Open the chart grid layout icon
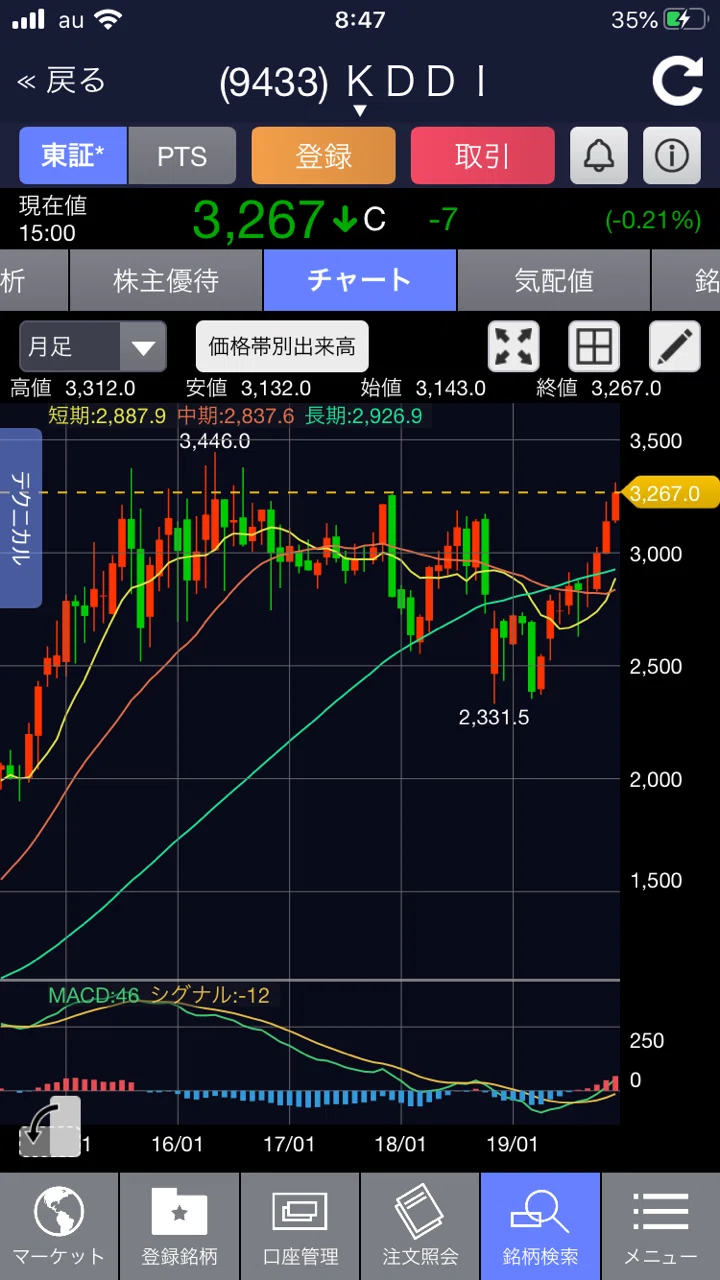The image size is (720, 1280). (x=594, y=347)
